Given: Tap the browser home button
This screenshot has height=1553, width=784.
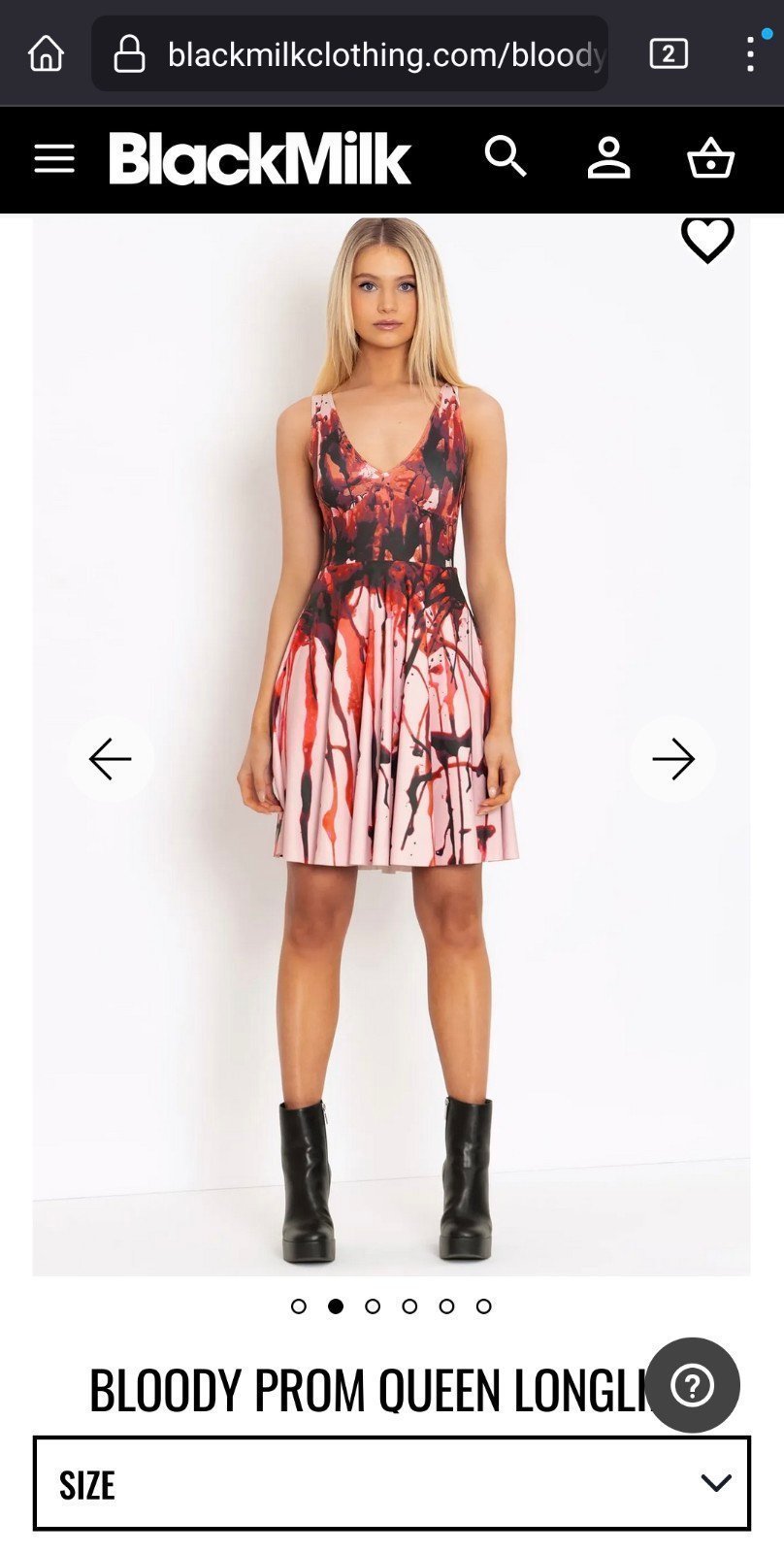Looking at the screenshot, I should click(46, 54).
